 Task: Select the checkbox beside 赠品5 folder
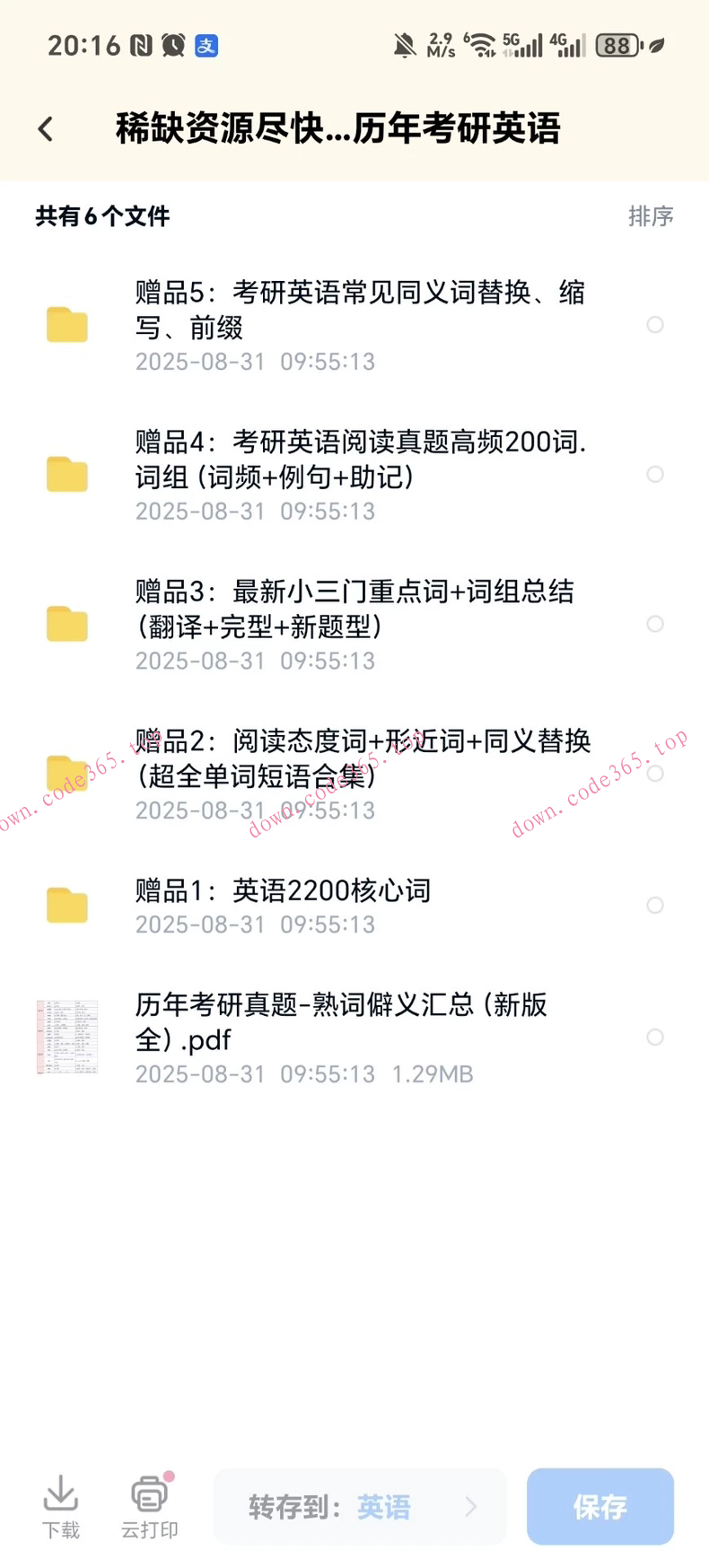656,325
